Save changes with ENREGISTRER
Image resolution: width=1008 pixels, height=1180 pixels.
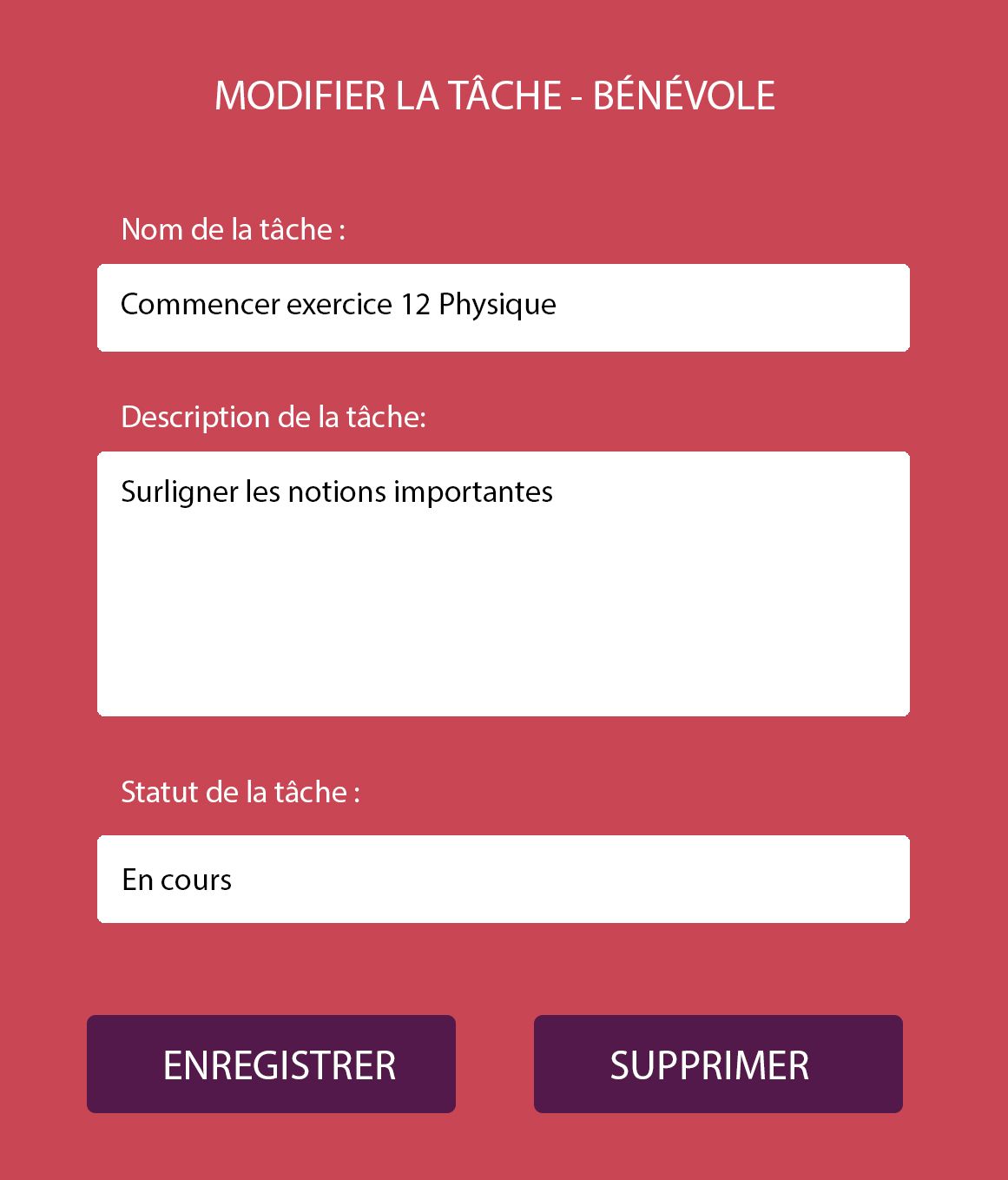[x=271, y=1064]
